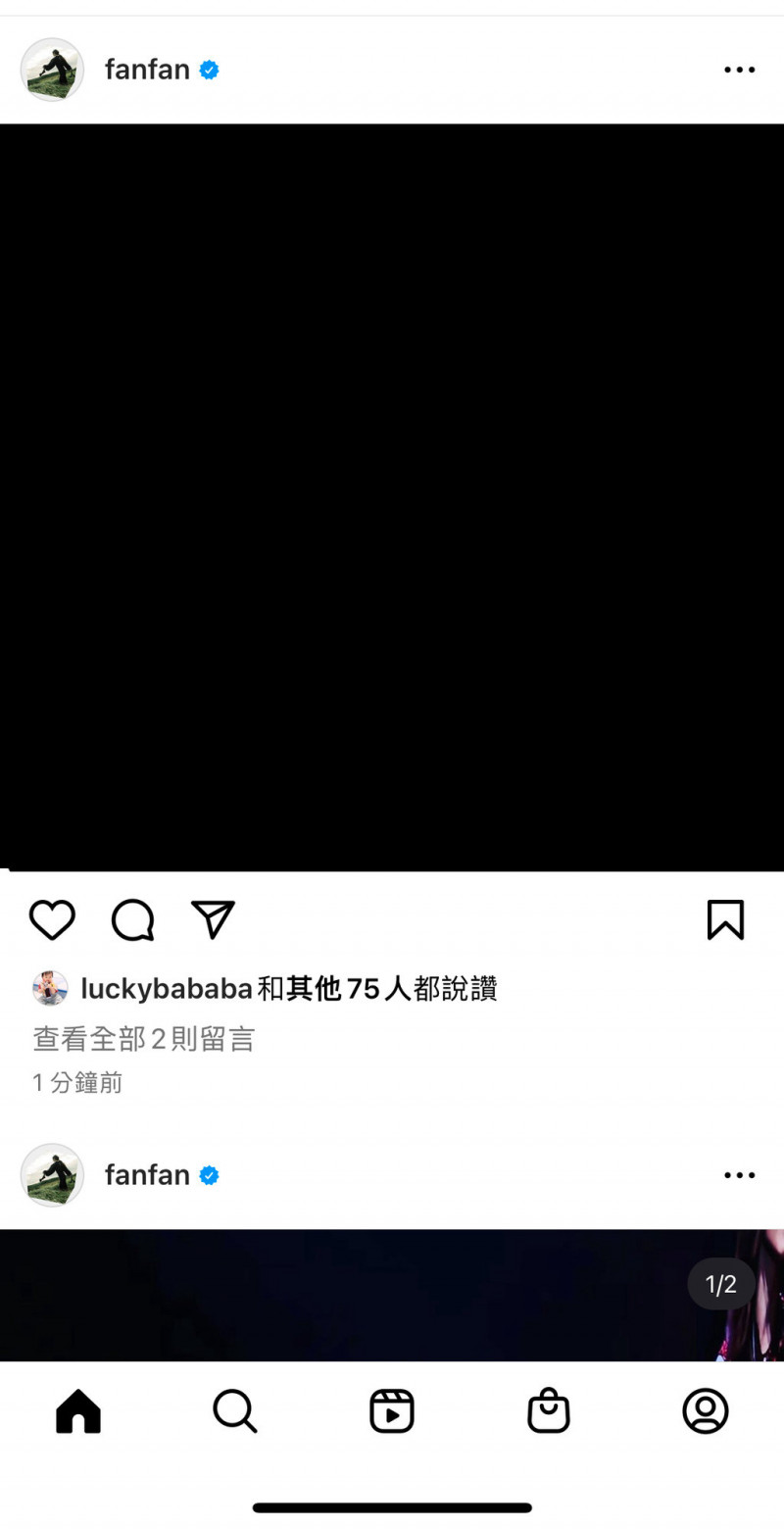Viewport: 784px width, 1529px height.
Task: Open options menu for the second fanfan post
Action: click(739, 1175)
